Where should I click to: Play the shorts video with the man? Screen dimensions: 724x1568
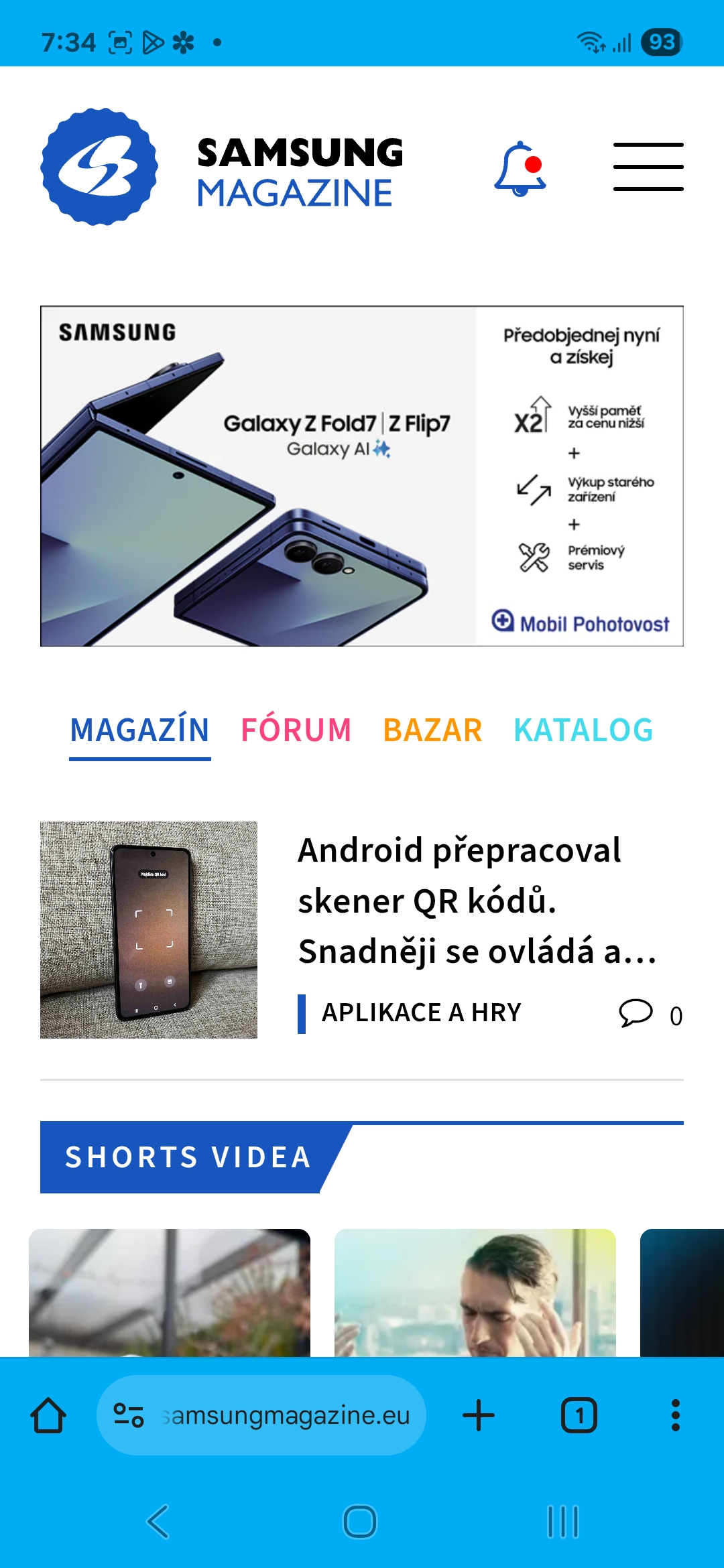point(475,1293)
